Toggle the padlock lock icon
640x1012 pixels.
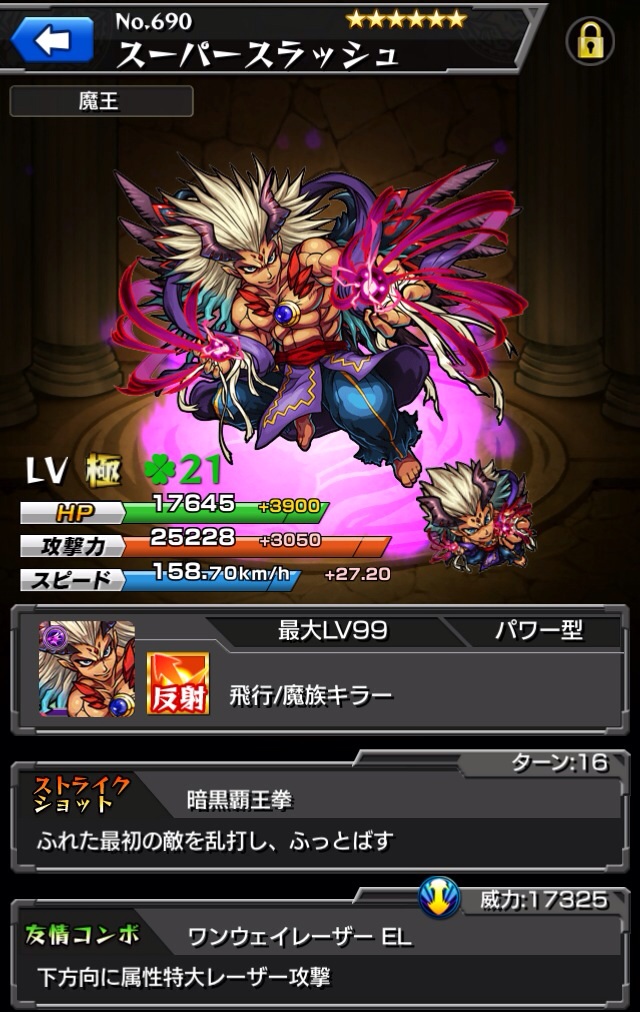click(590, 41)
